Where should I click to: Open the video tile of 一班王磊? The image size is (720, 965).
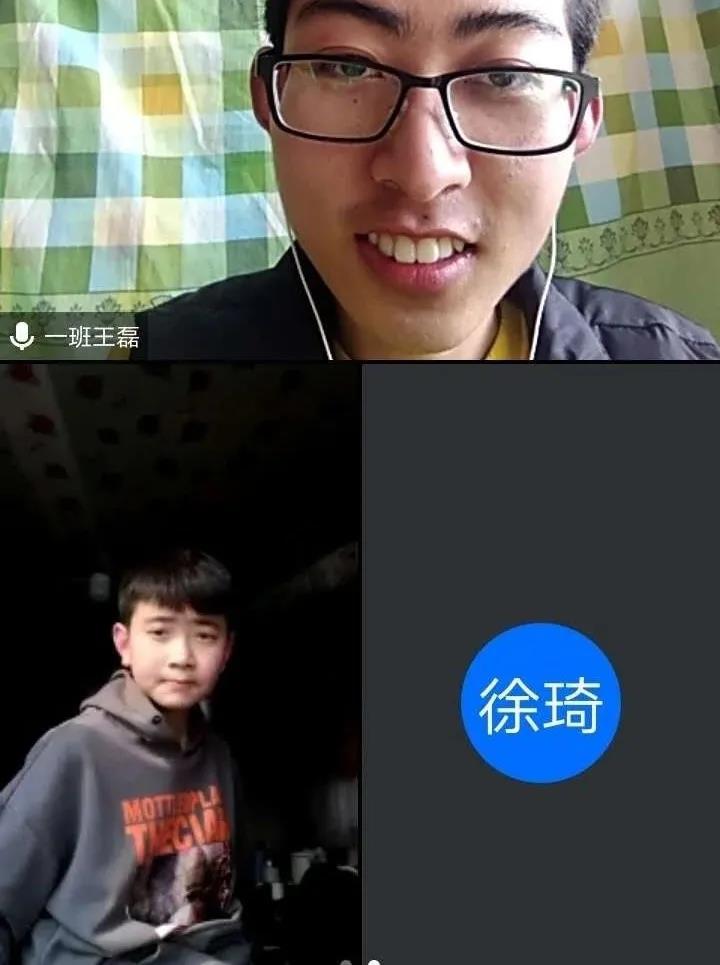360,180
